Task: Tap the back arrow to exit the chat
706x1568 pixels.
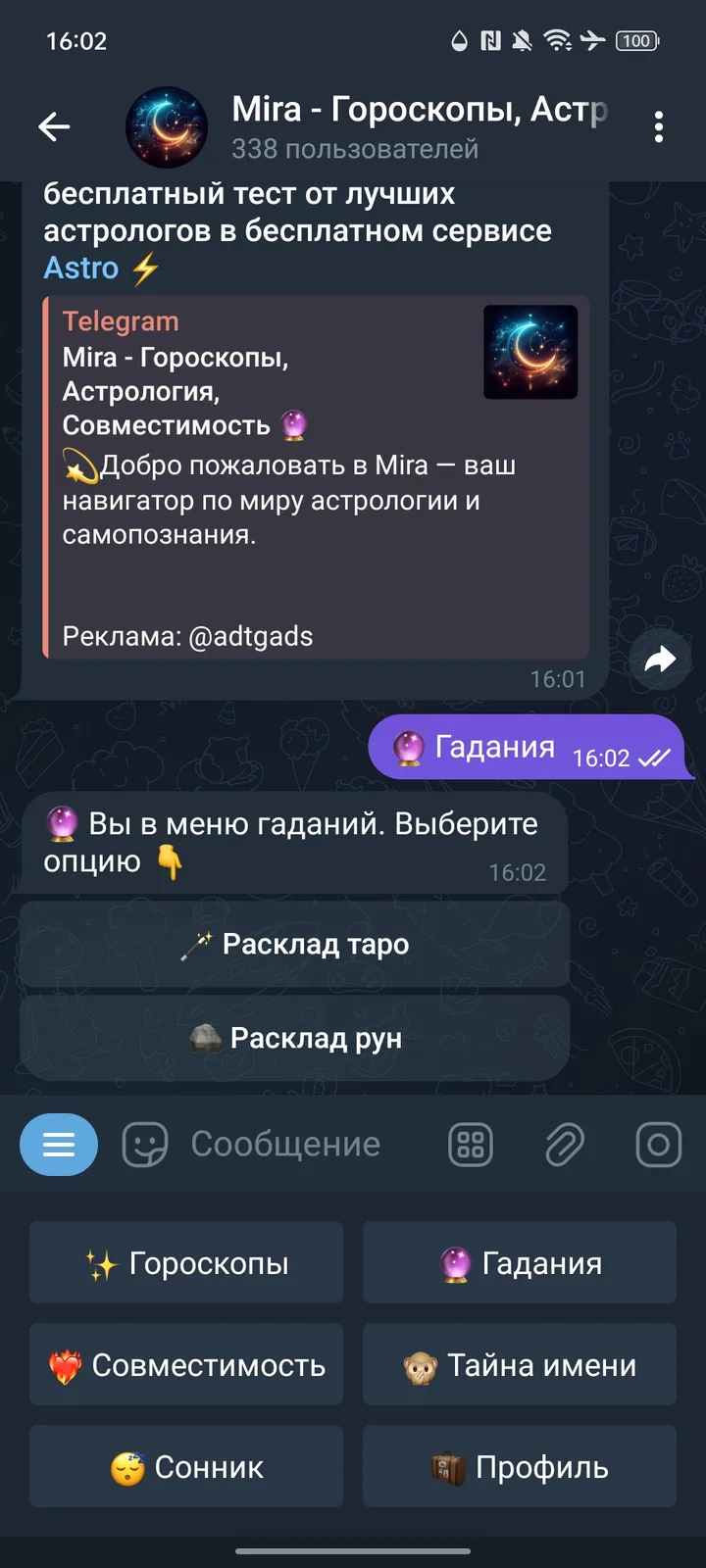Action: tap(54, 126)
